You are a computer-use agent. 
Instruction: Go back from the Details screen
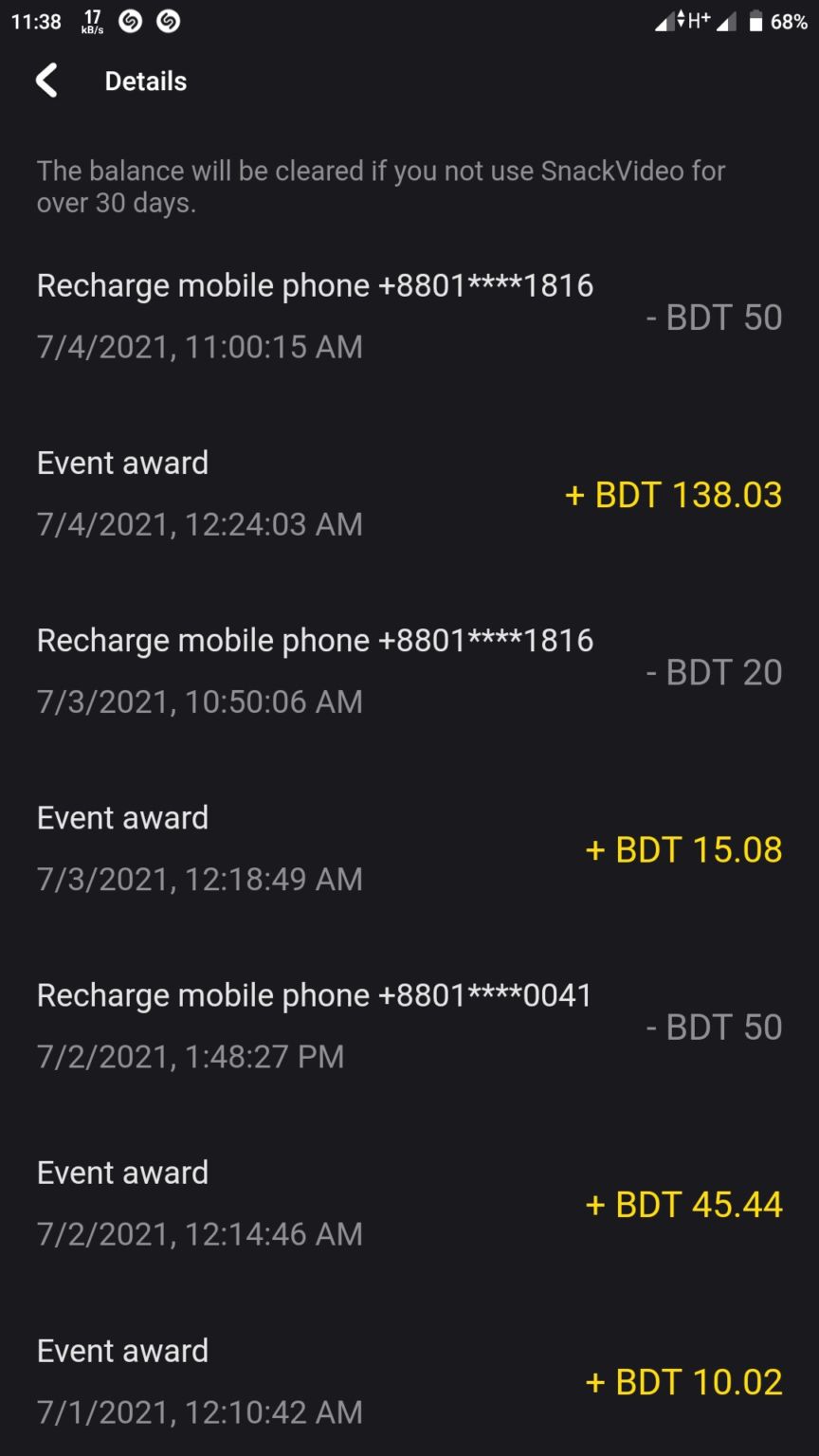(x=46, y=82)
